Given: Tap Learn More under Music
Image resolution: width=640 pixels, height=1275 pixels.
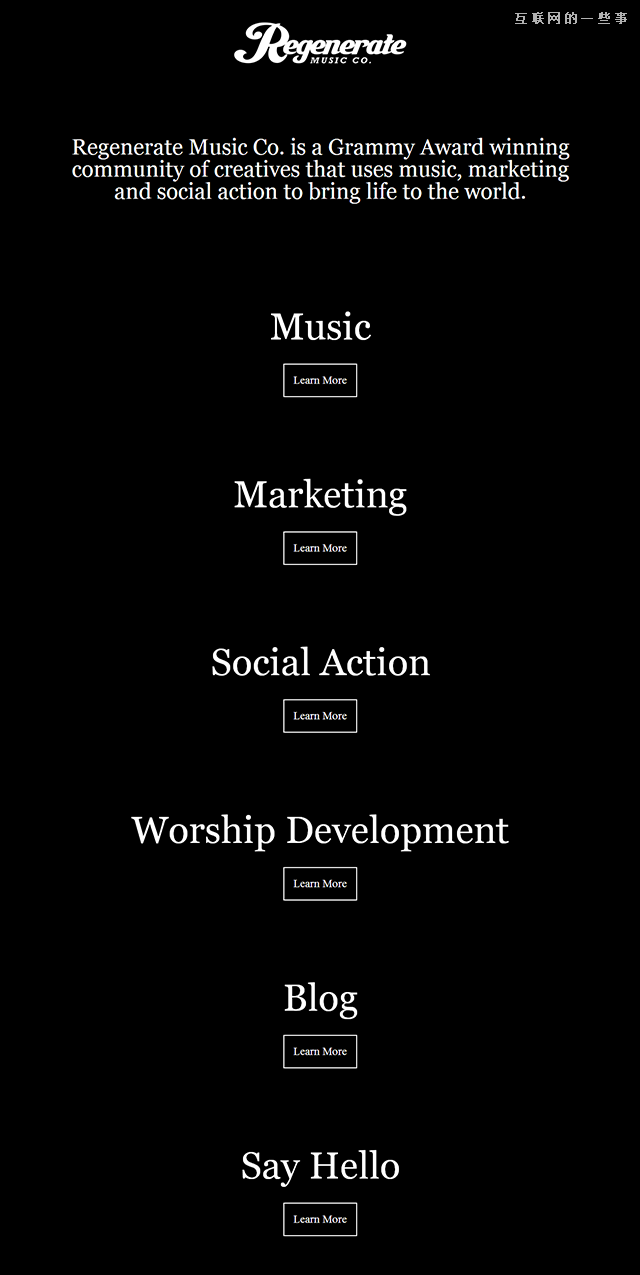Looking at the screenshot, I should pyautogui.click(x=320, y=380).
